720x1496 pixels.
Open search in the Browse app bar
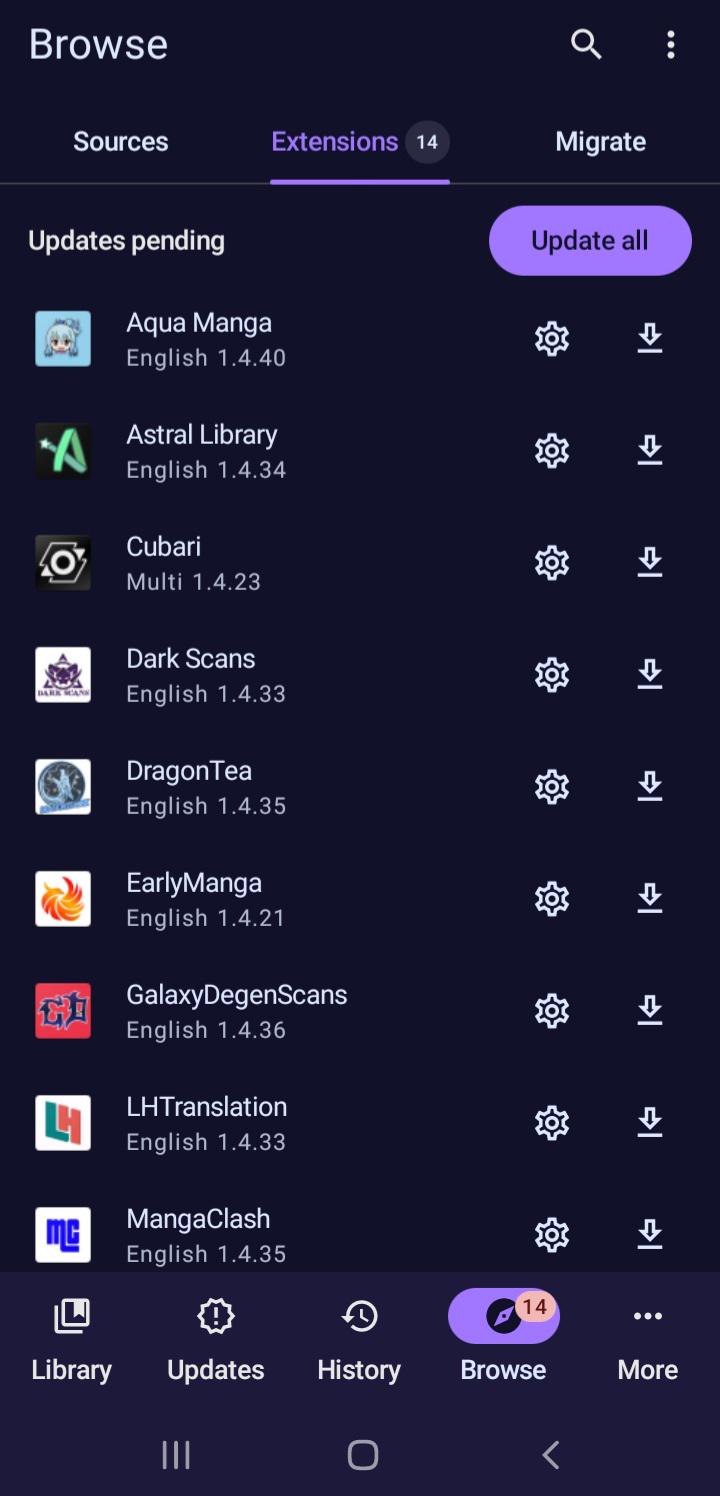(x=586, y=44)
